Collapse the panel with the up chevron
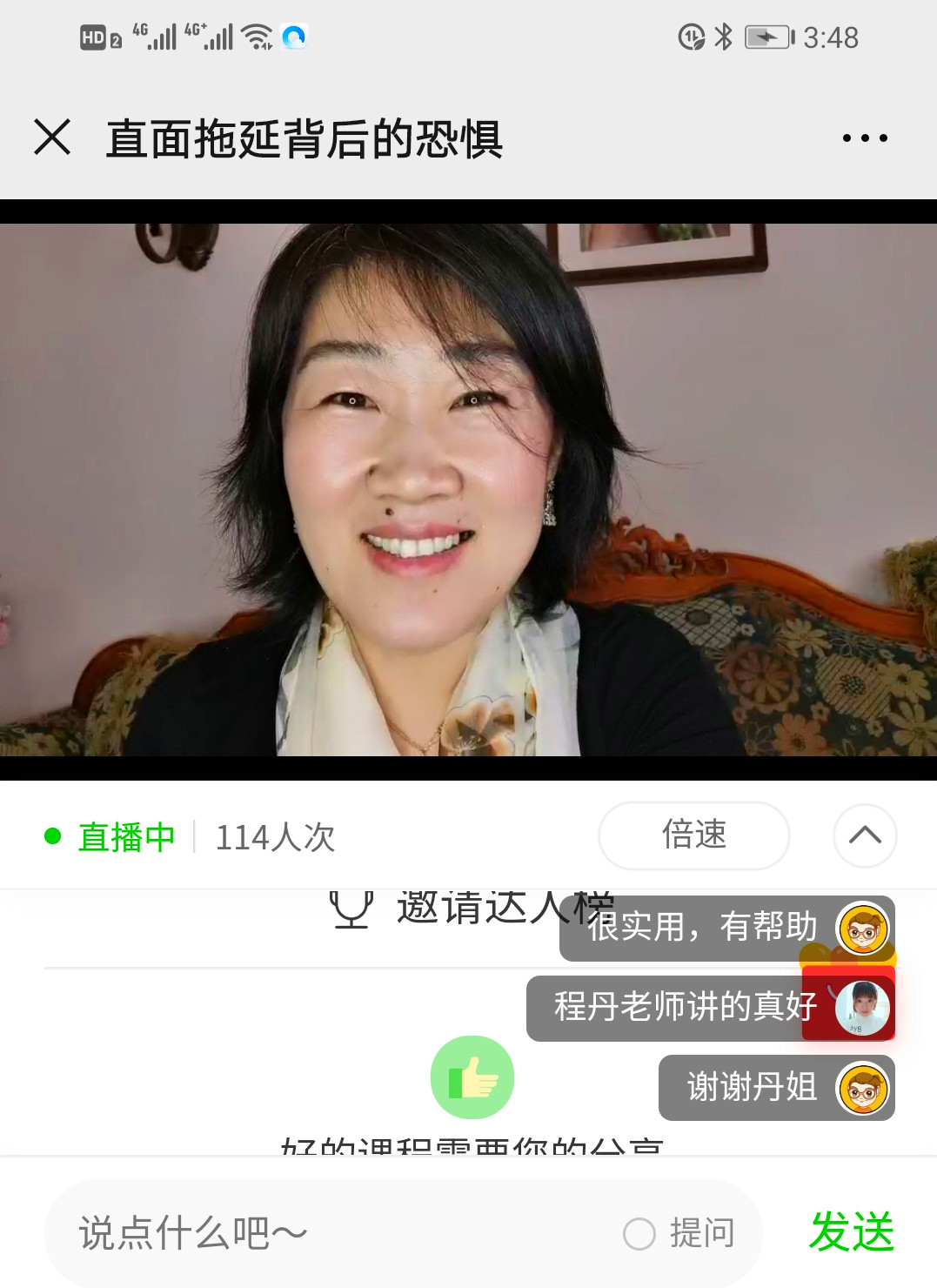This screenshot has height=1288, width=937. tap(865, 835)
